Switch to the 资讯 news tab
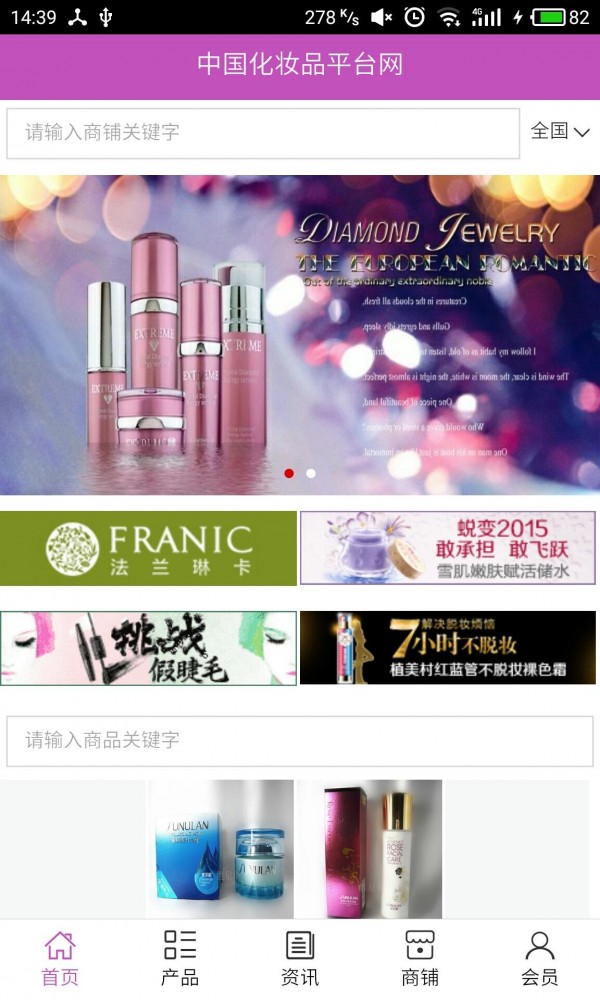This screenshot has height=1000, width=600. click(x=300, y=958)
